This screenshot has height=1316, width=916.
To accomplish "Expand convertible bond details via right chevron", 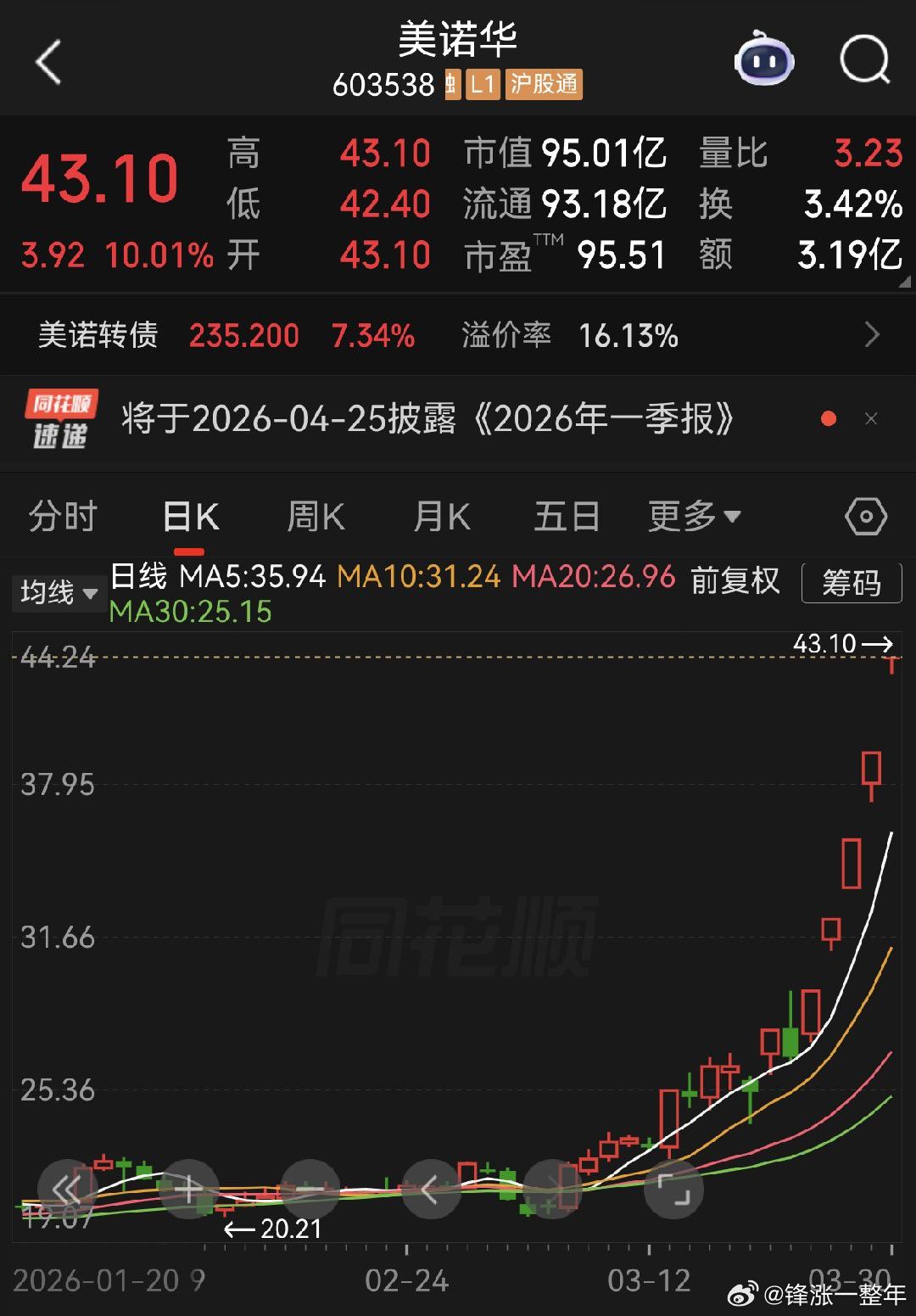I will point(870,334).
